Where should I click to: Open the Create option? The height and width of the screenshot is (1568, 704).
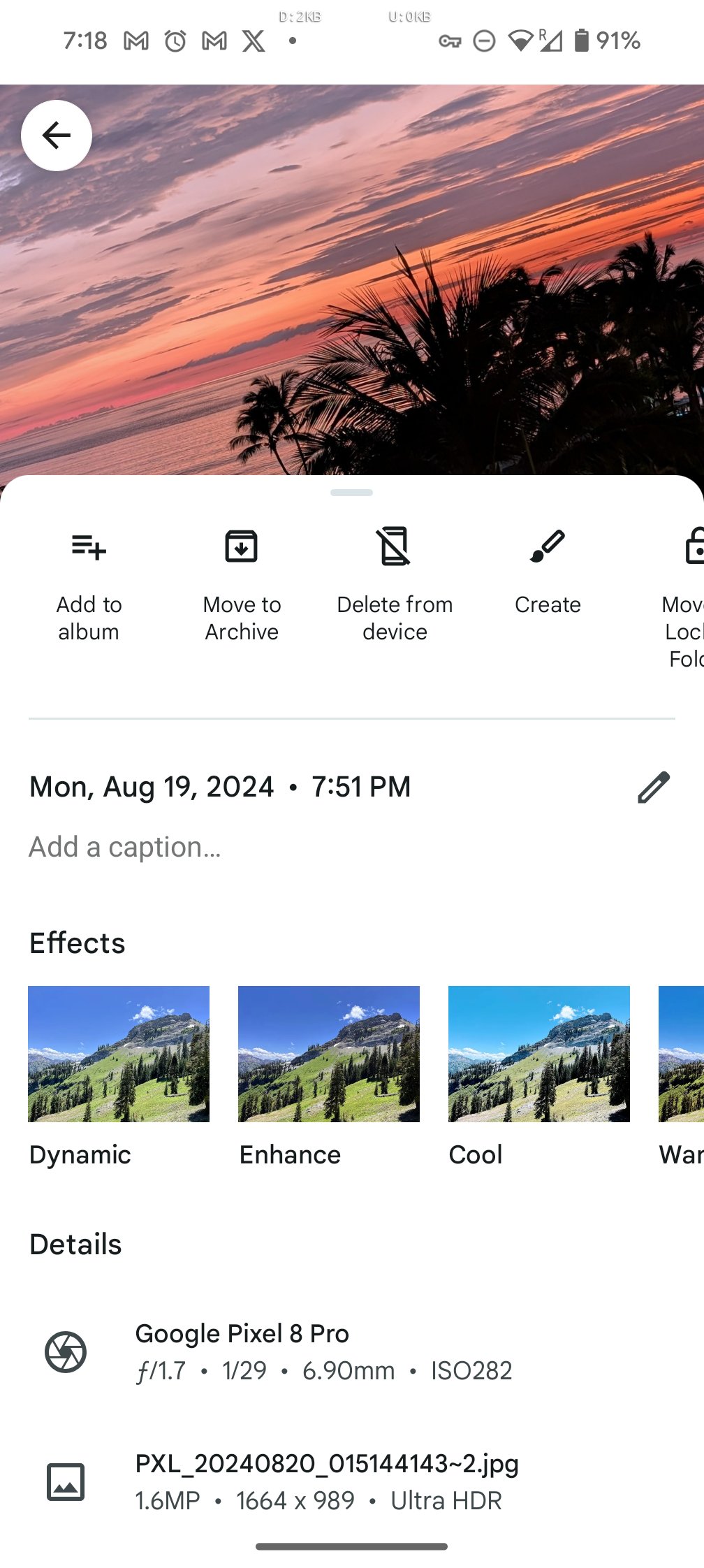click(548, 569)
